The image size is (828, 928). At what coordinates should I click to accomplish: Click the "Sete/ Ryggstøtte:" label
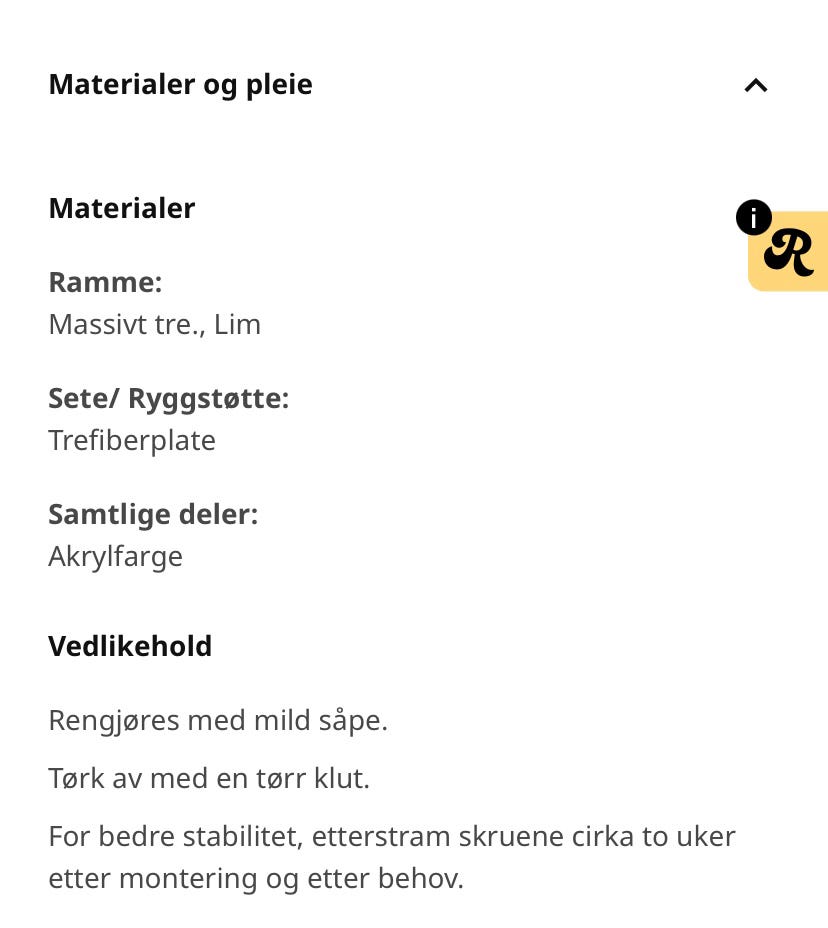tap(168, 397)
